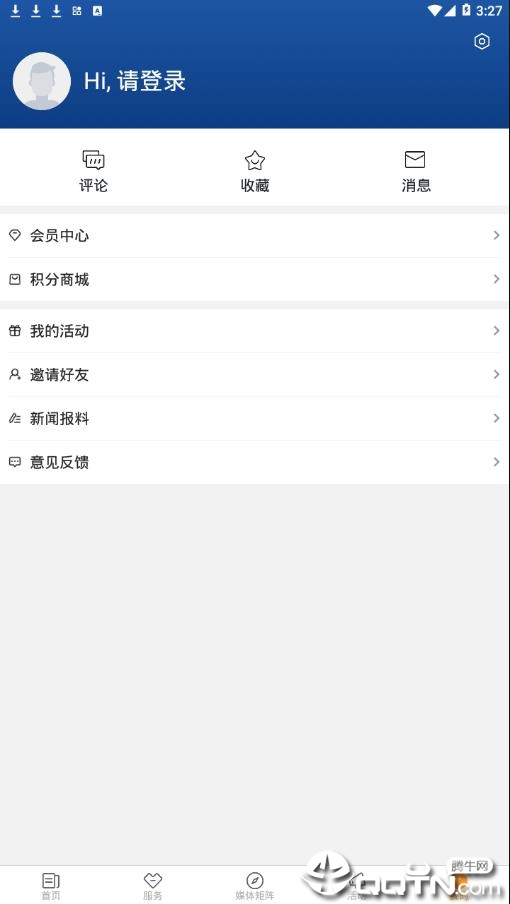The width and height of the screenshot is (510, 904).
Task: Tap the "Hi, 请登录" login prompt
Action: pos(135,81)
